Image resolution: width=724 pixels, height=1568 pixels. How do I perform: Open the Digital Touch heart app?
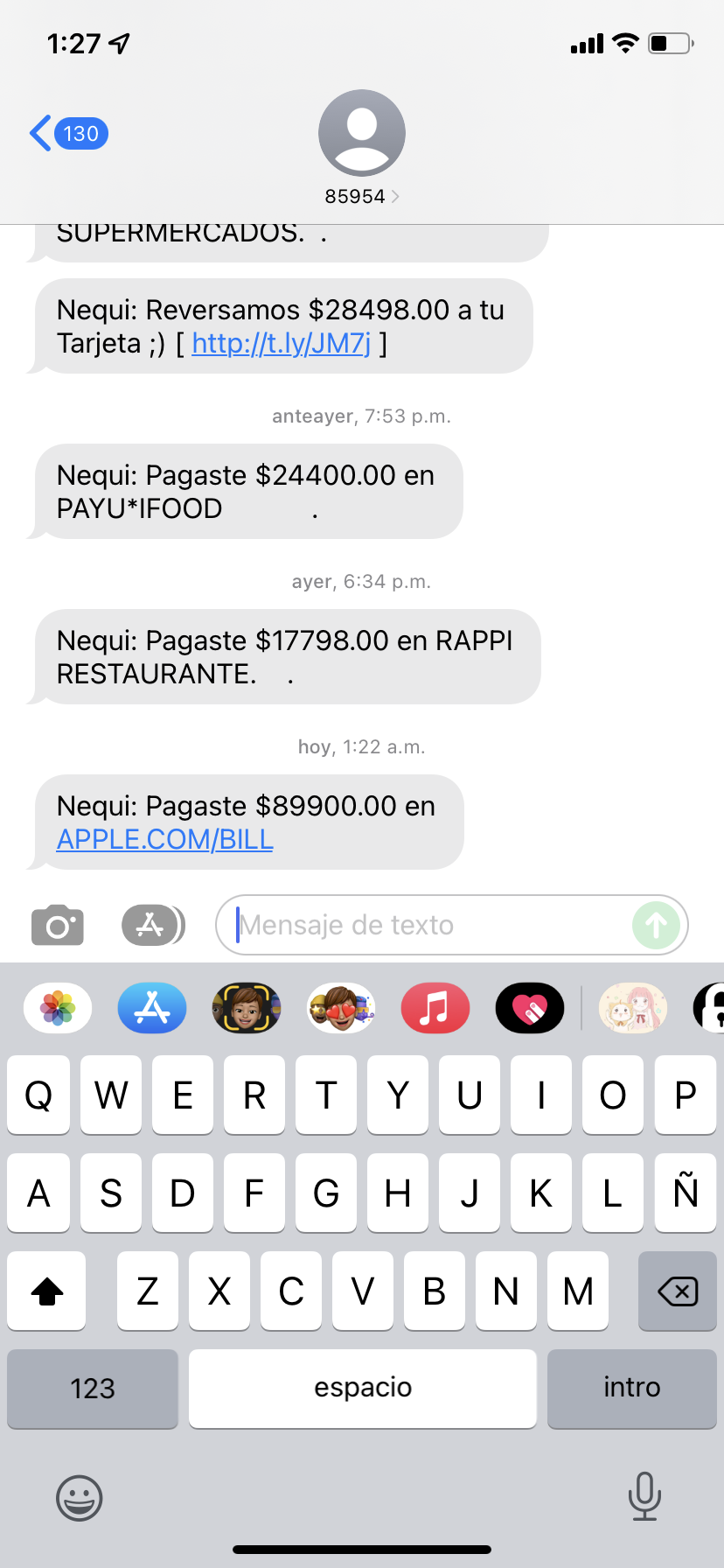pos(530,1008)
